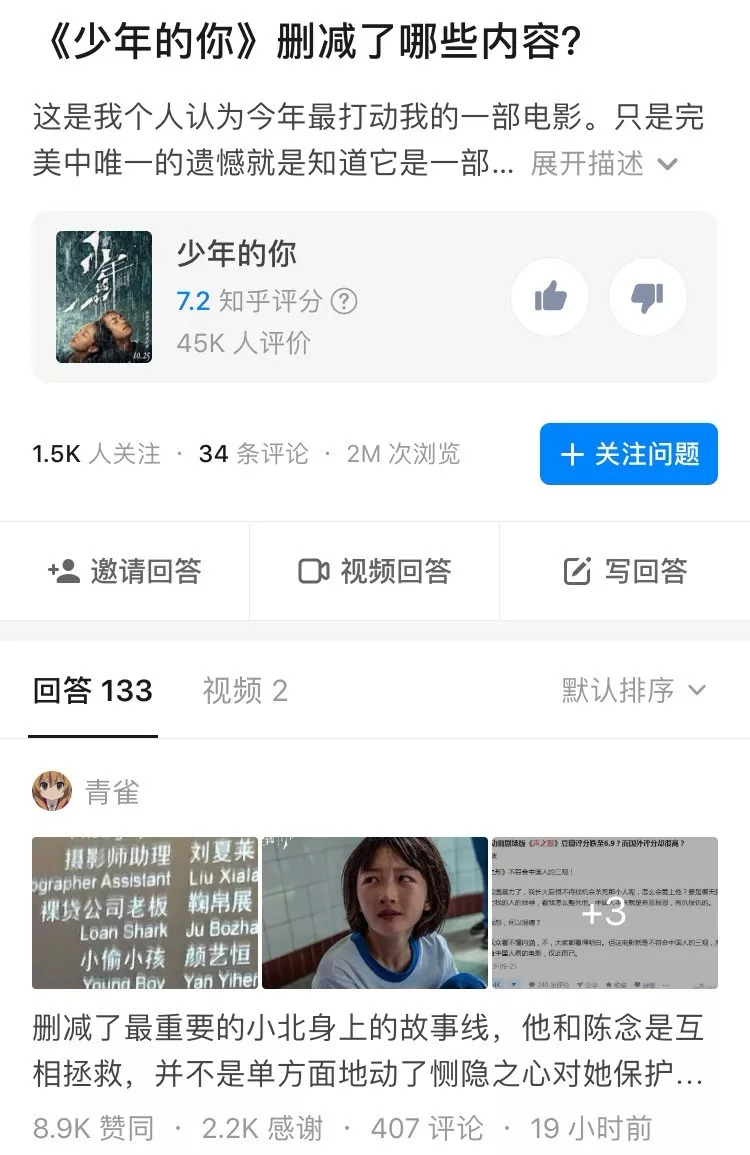Screen dimensions: 750x1155
Task: Open the 默认排序 sort dropdown
Action: pos(634,690)
